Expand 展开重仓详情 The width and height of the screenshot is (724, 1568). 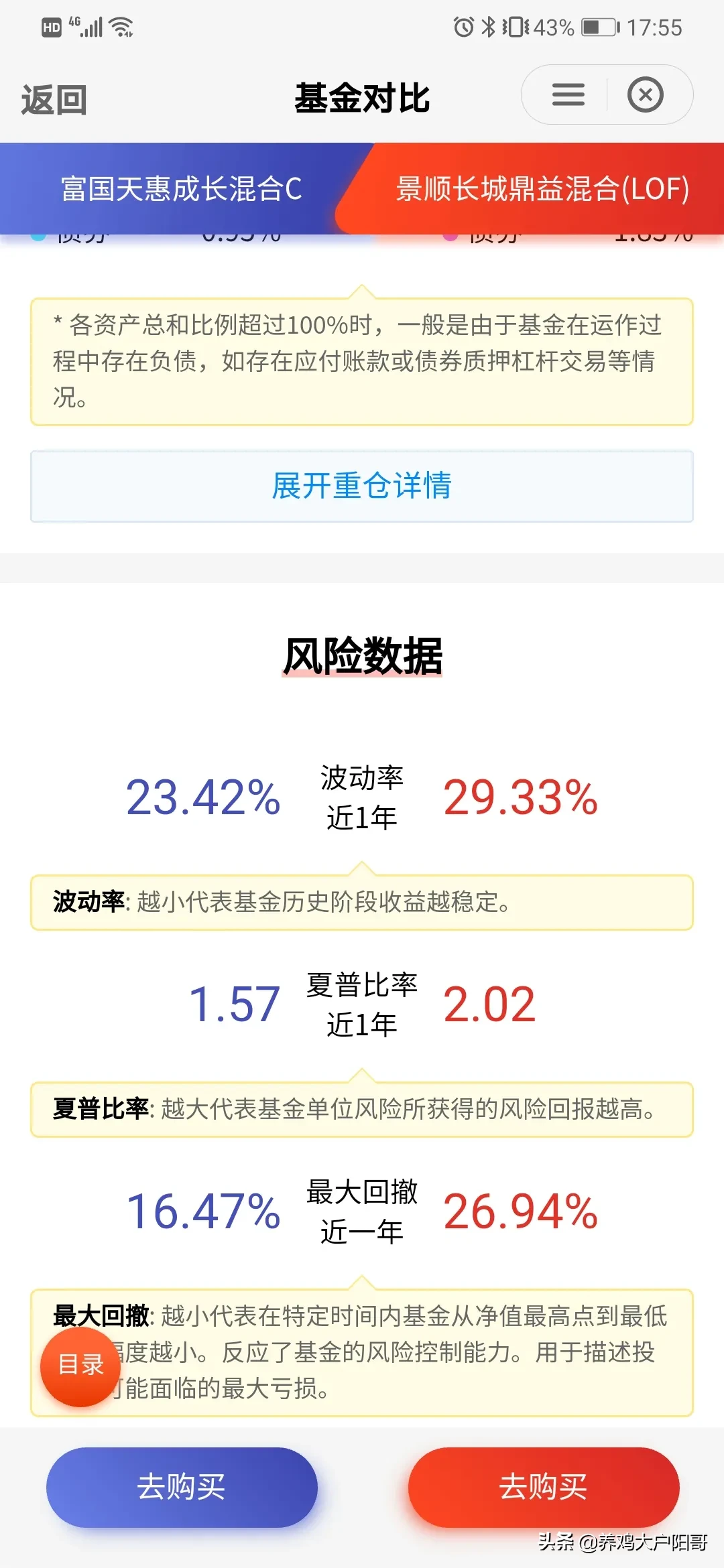point(362,486)
